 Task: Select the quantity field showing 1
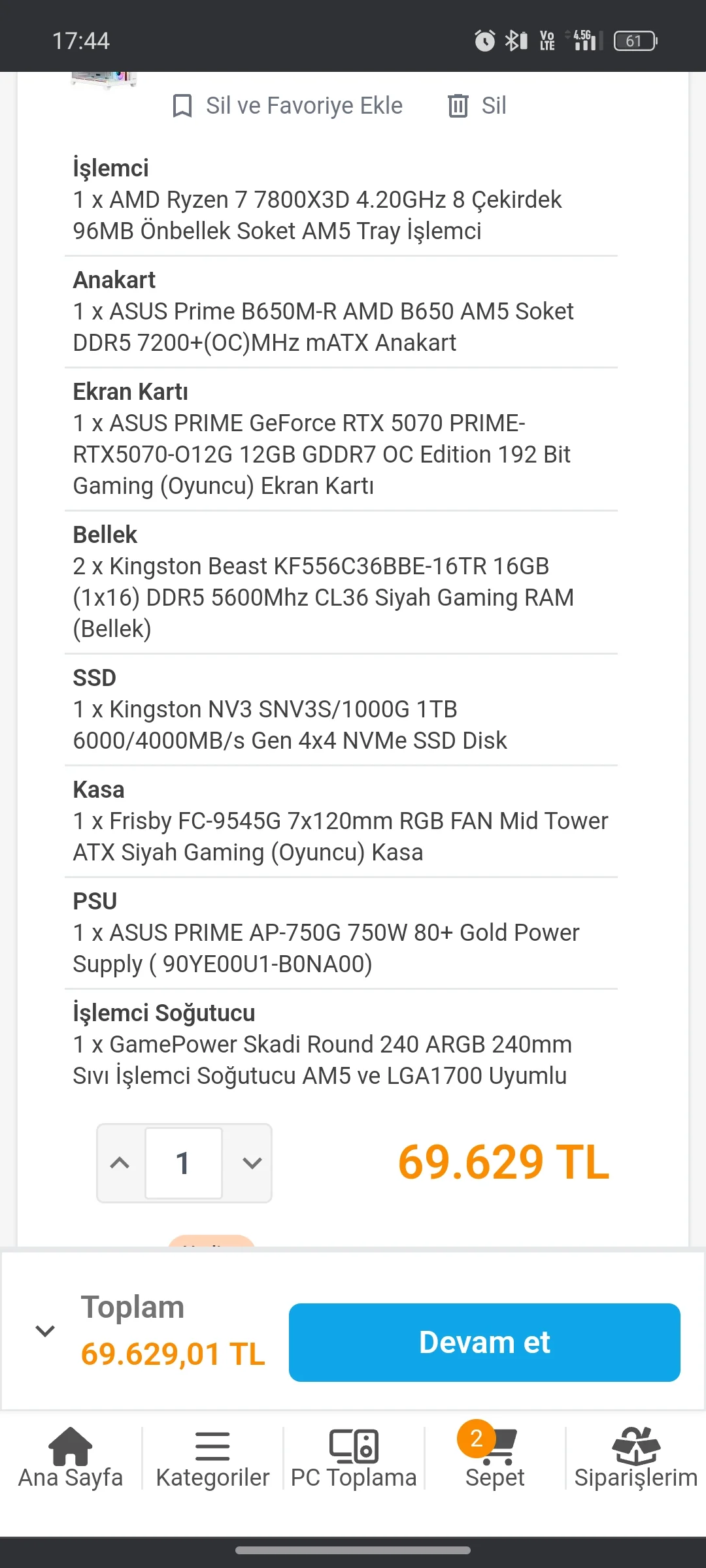184,1163
